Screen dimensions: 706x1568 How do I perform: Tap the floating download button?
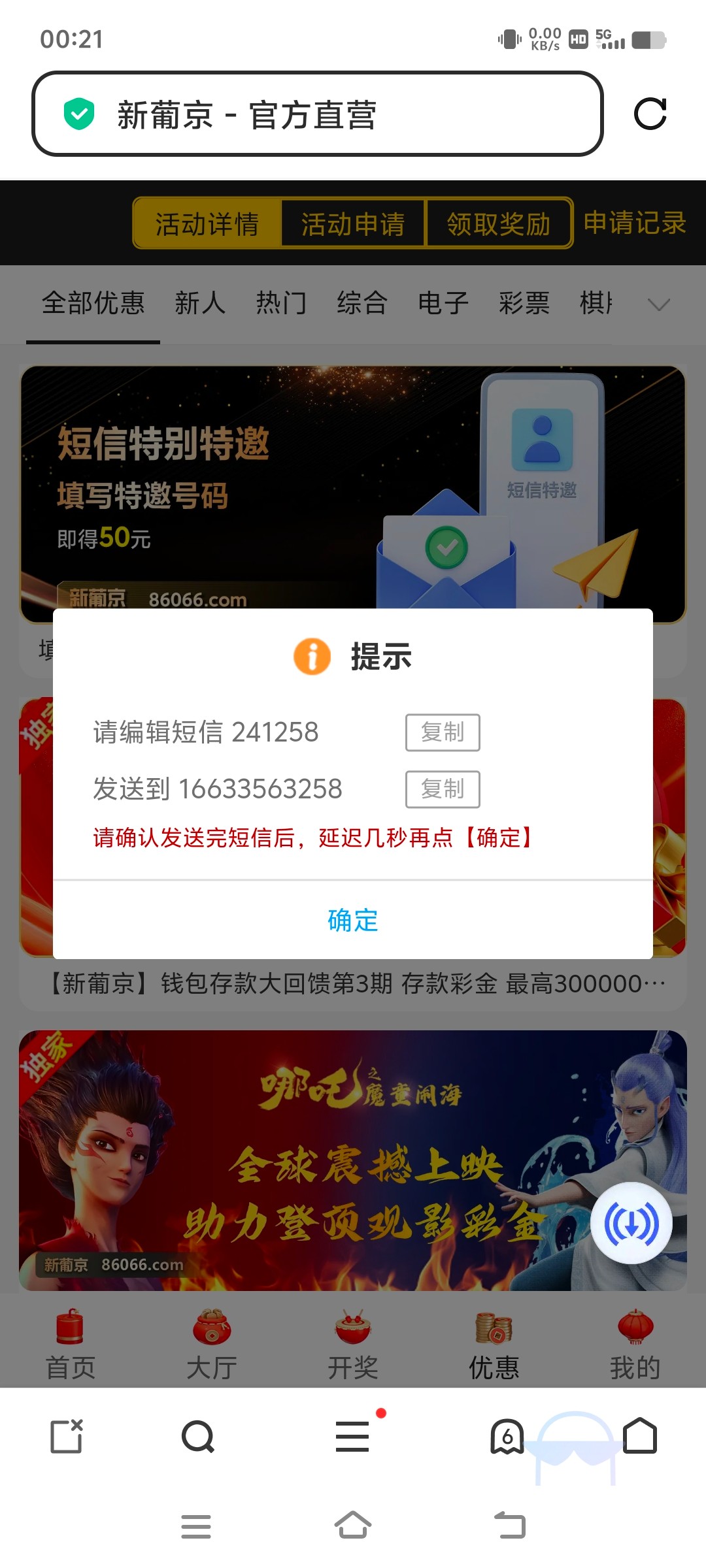tap(631, 1223)
